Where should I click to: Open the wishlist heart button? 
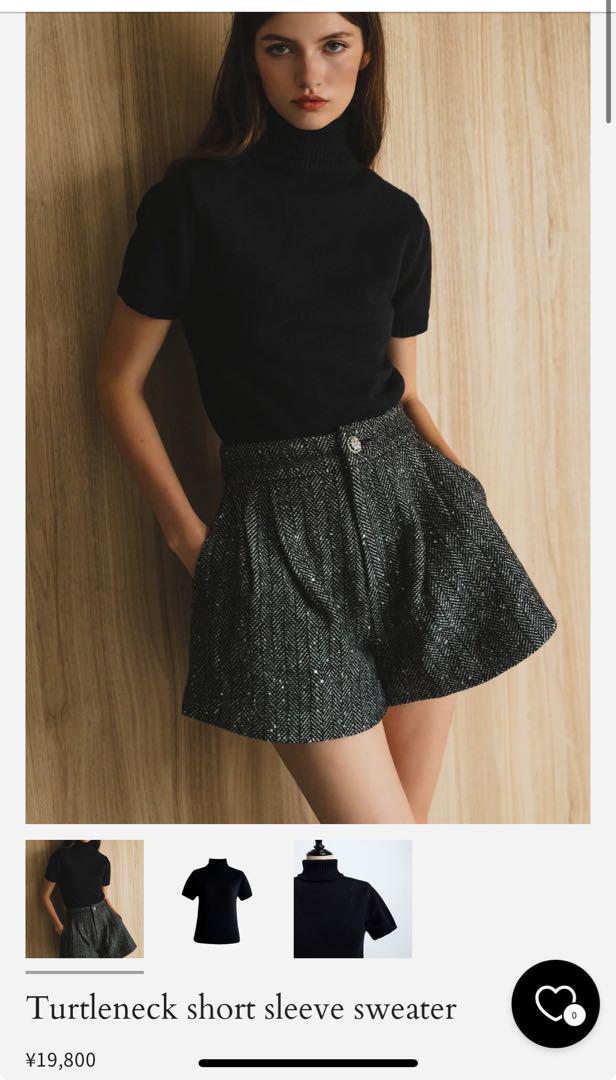555,1004
